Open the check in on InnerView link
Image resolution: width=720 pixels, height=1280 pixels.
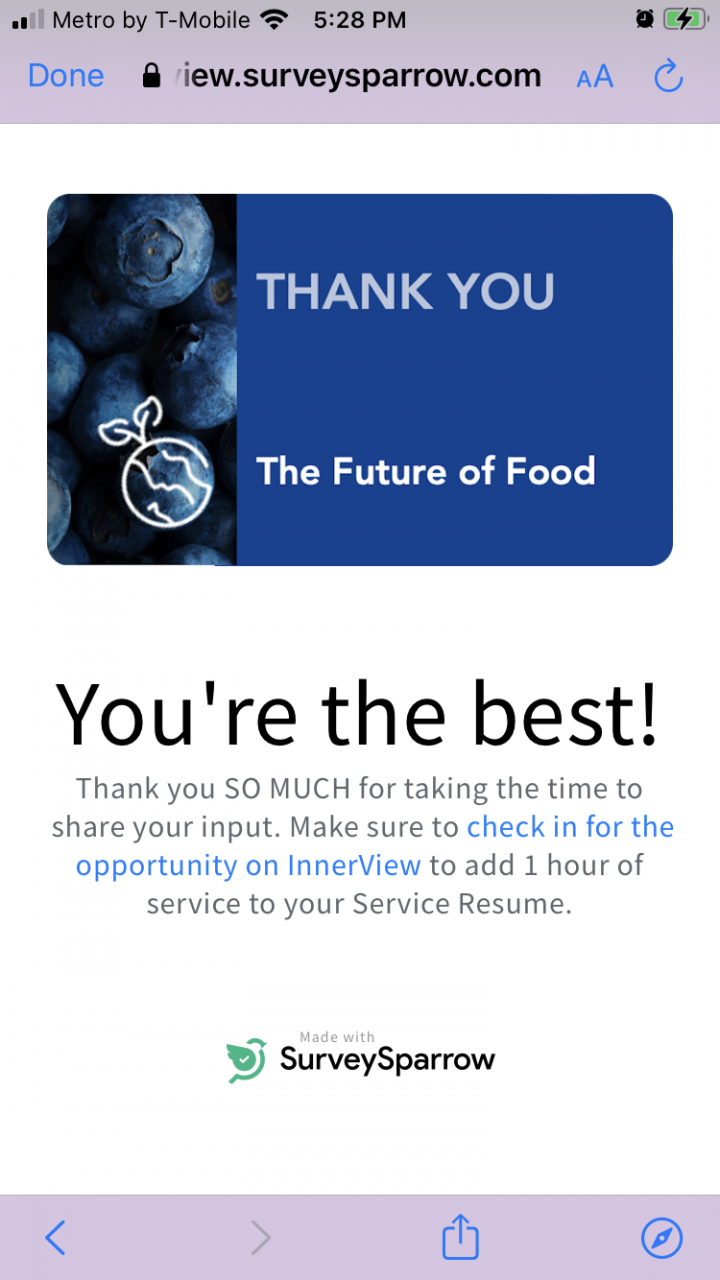[x=570, y=828]
